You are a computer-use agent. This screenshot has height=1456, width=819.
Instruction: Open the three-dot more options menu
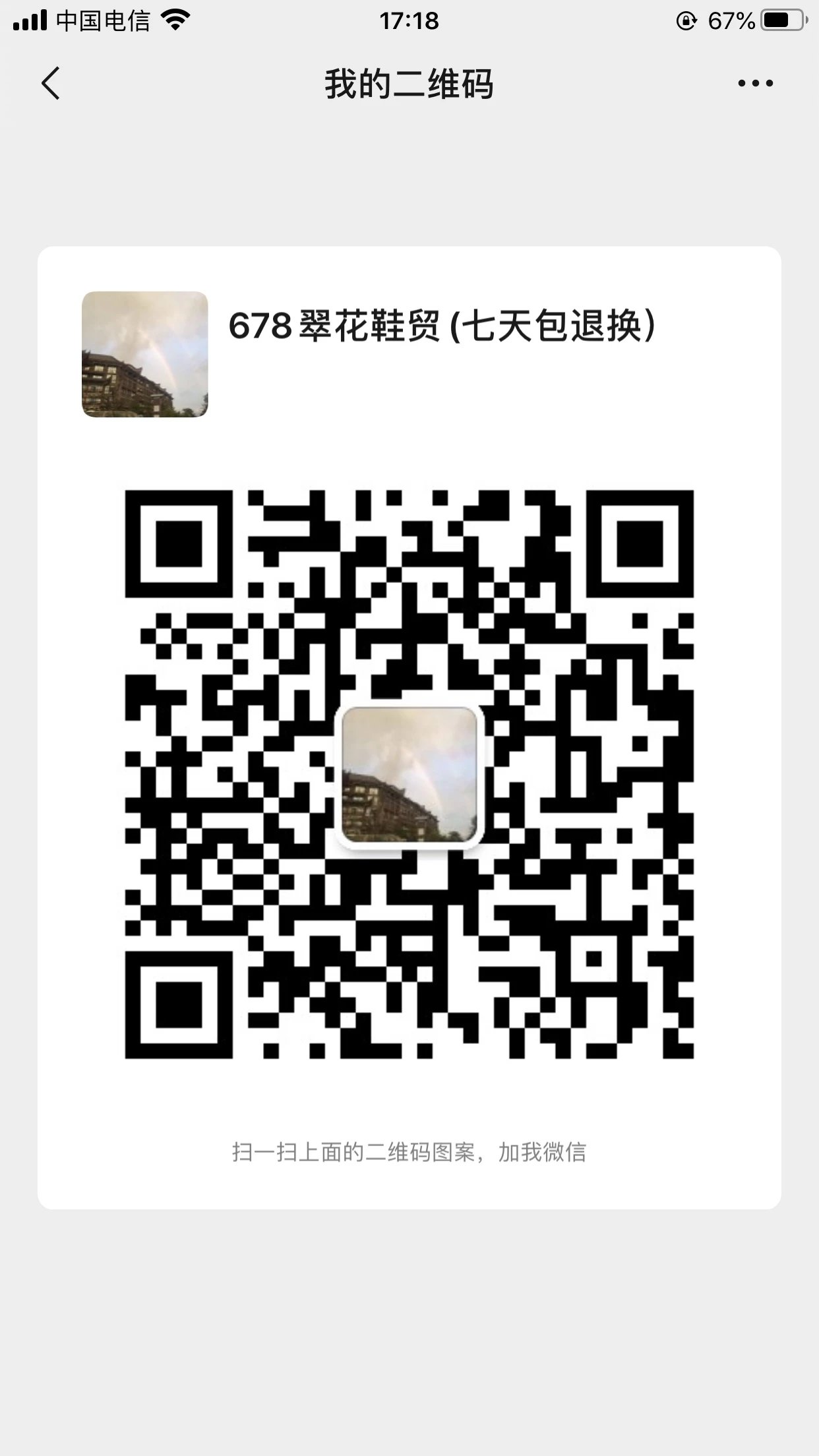click(755, 84)
